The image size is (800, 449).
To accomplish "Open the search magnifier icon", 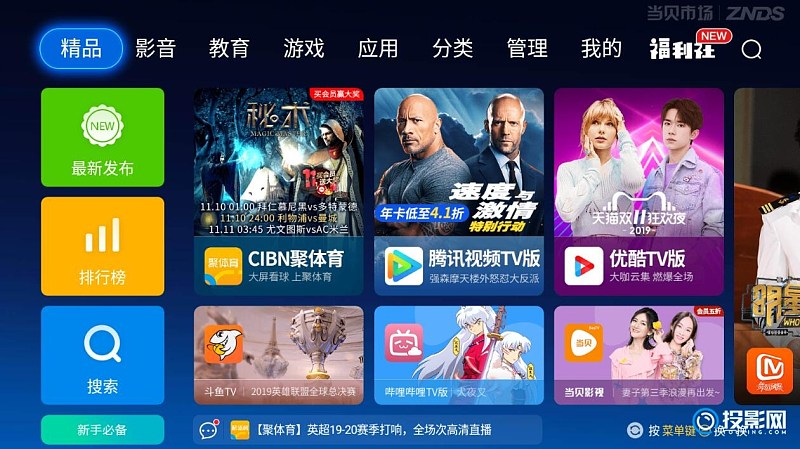I will pyautogui.click(x=752, y=49).
